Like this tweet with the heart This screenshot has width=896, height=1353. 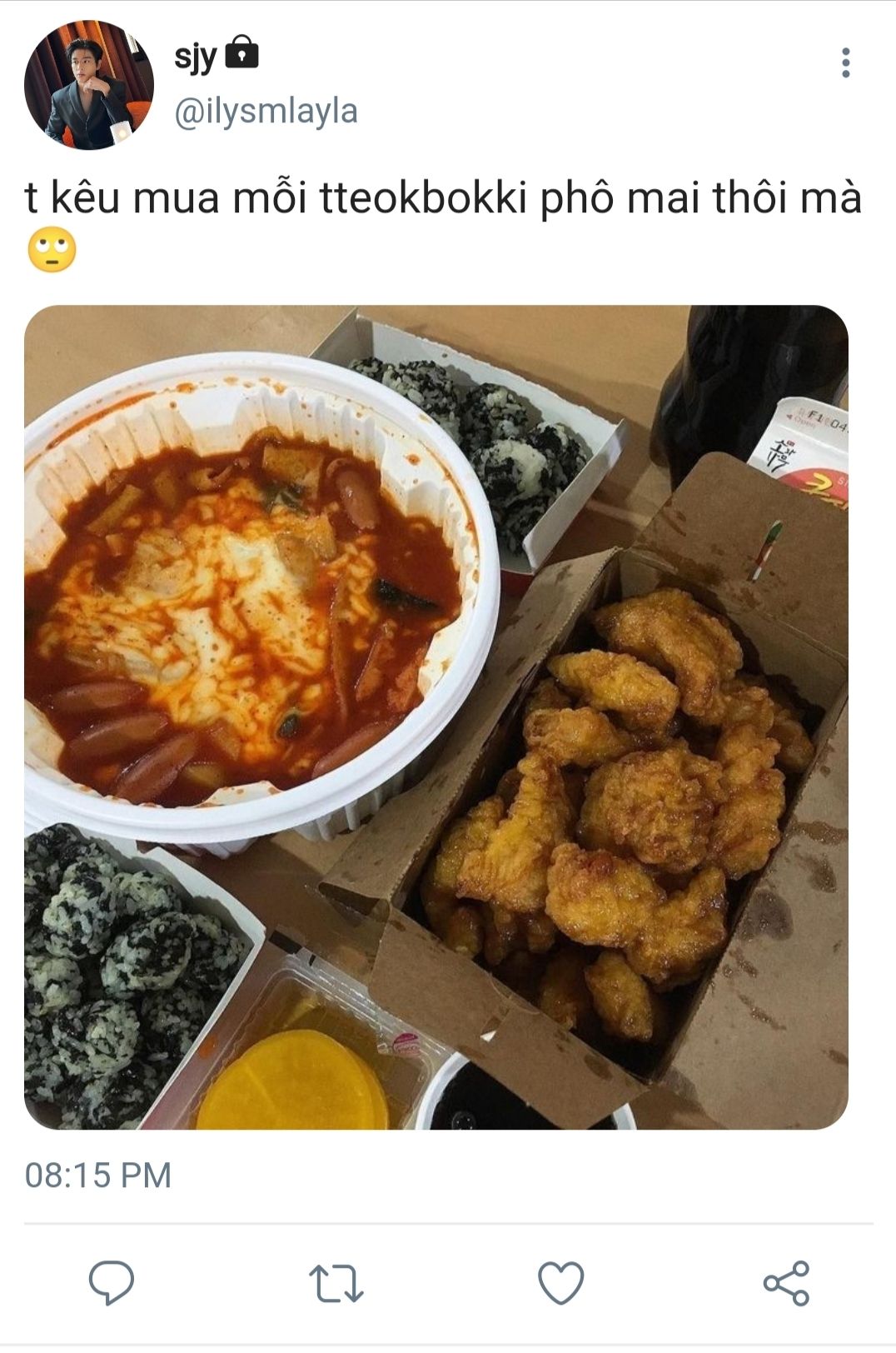[560, 1282]
